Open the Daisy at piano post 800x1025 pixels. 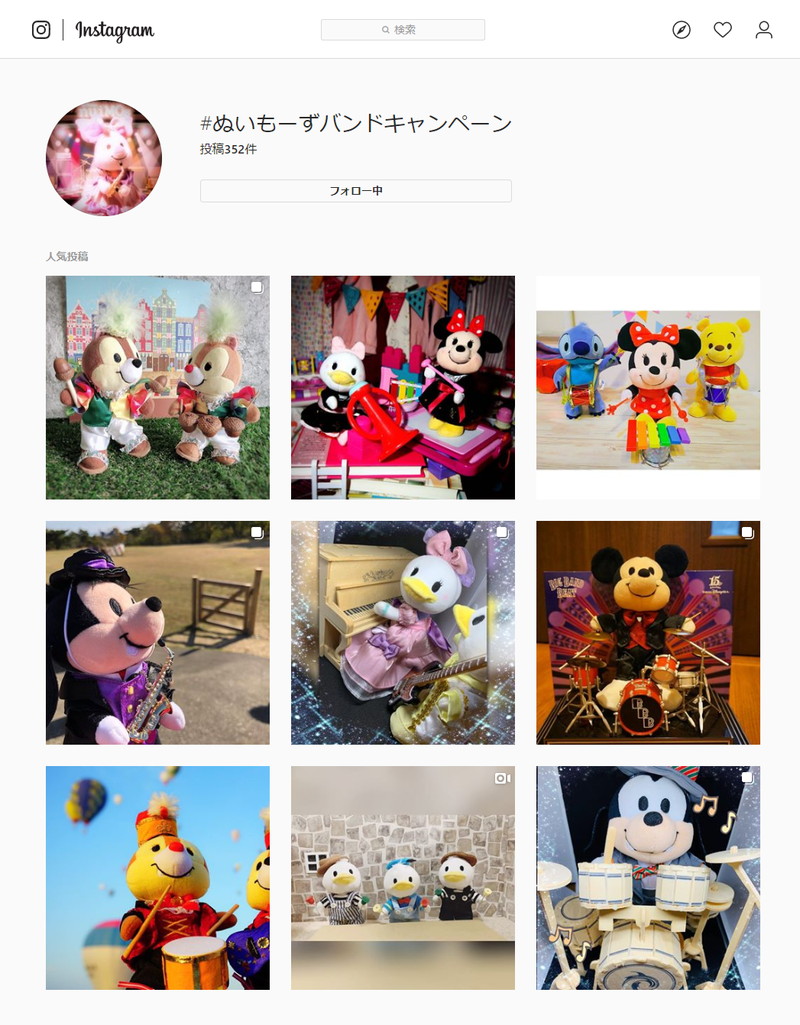click(x=403, y=633)
